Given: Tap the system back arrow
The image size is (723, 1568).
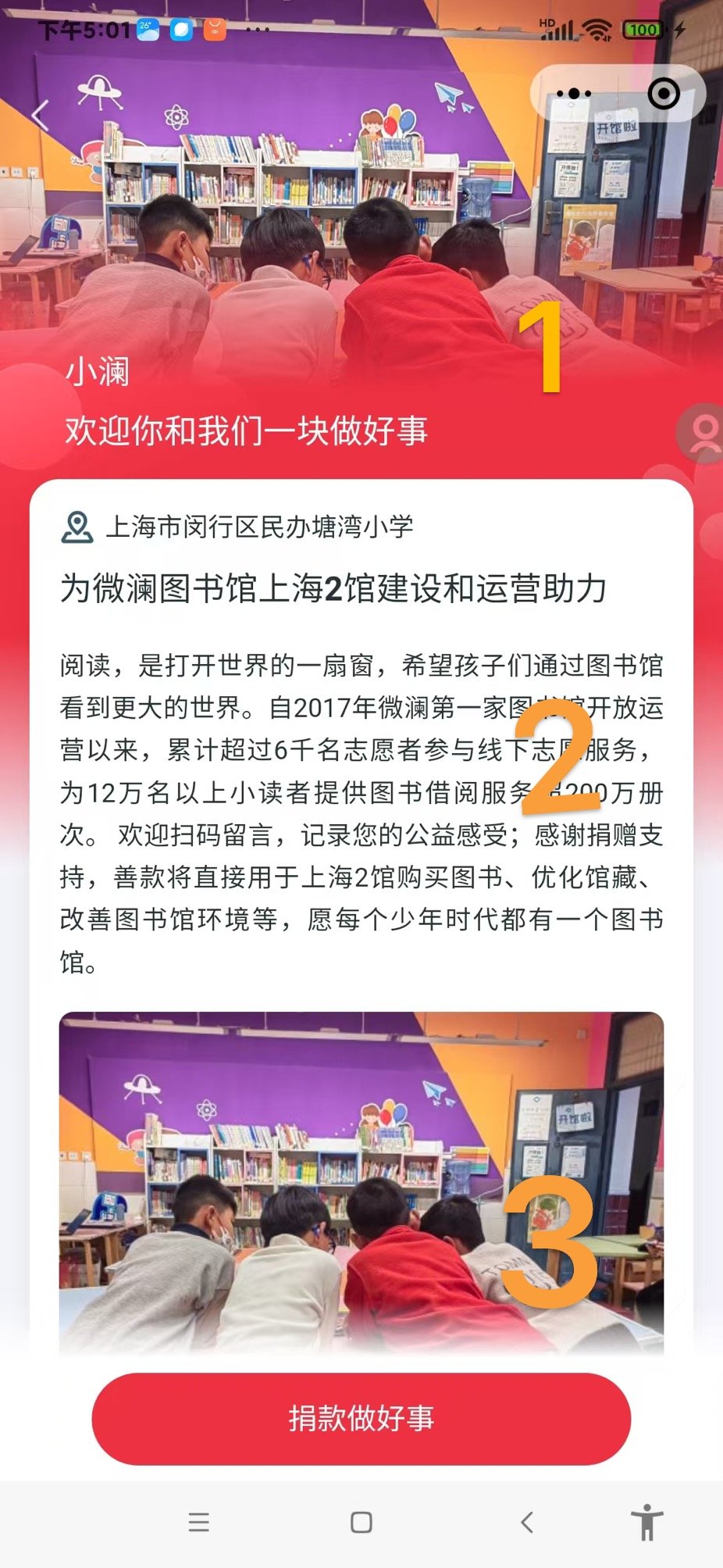Looking at the screenshot, I should pos(527,1522).
